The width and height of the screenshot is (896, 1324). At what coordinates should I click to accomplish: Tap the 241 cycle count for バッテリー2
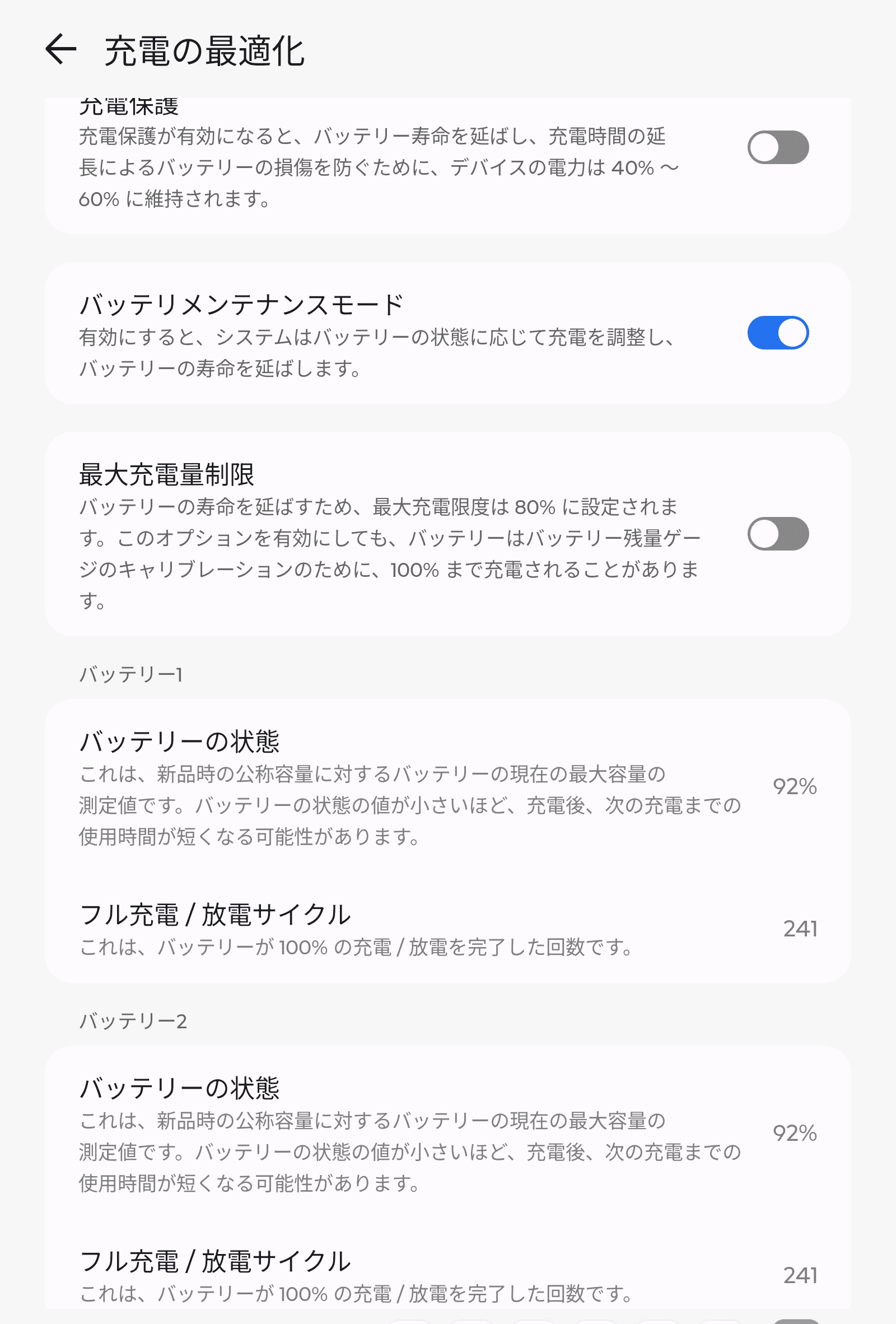coord(802,1276)
